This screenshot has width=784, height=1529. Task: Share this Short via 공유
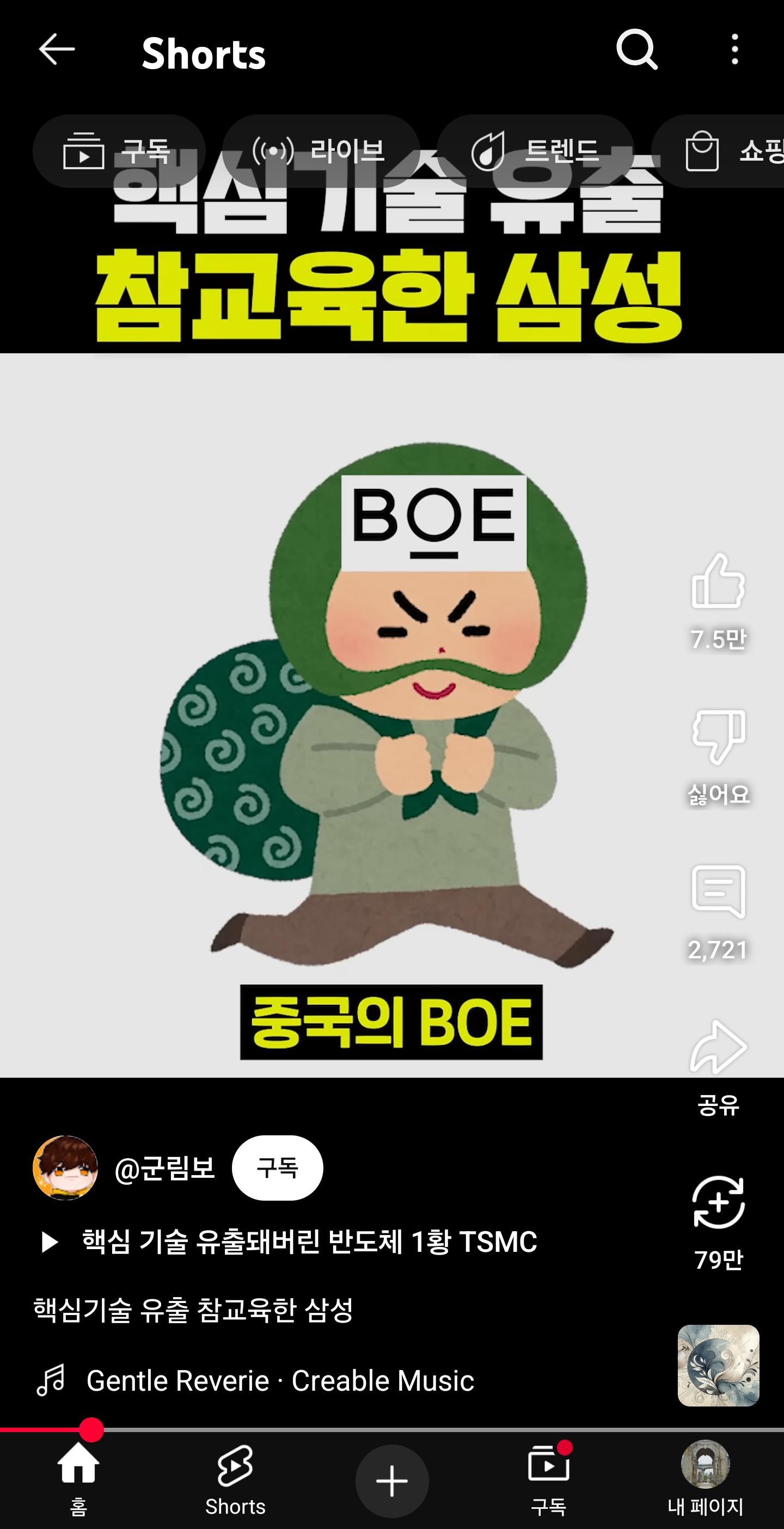(718, 1048)
